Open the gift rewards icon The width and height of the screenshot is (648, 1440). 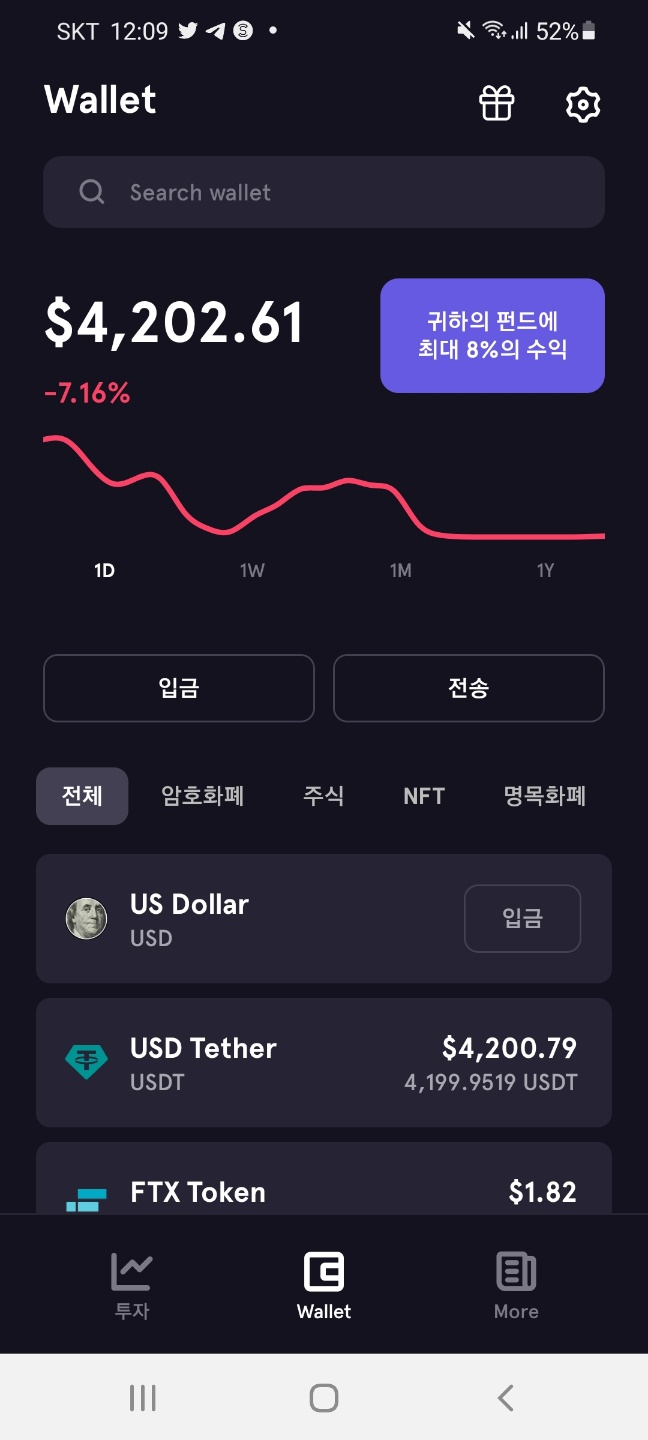(497, 103)
